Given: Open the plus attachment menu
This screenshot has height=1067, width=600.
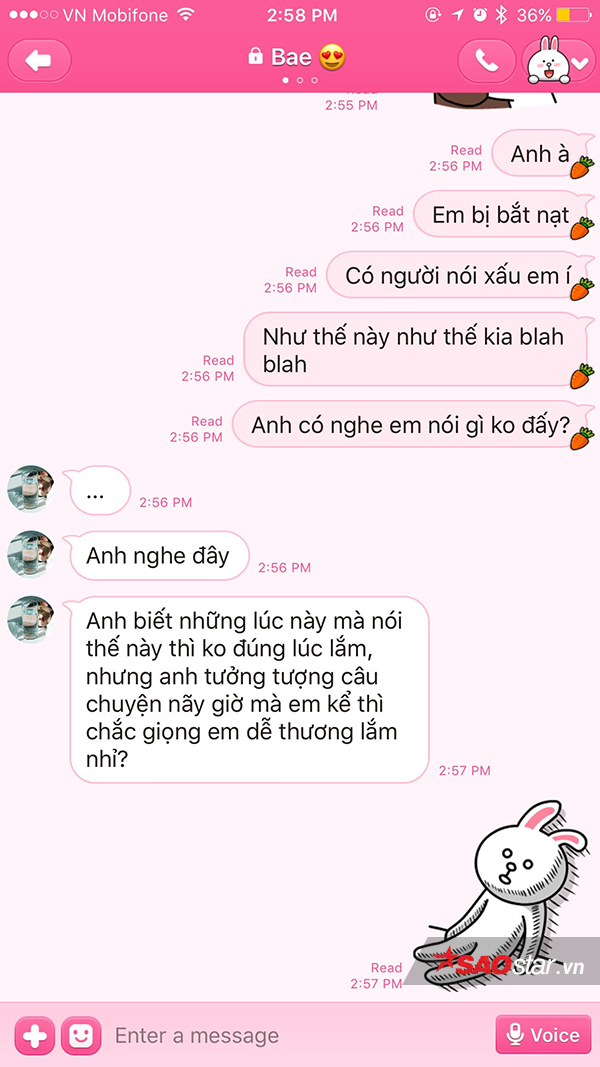Looking at the screenshot, I should pyautogui.click(x=35, y=1035).
